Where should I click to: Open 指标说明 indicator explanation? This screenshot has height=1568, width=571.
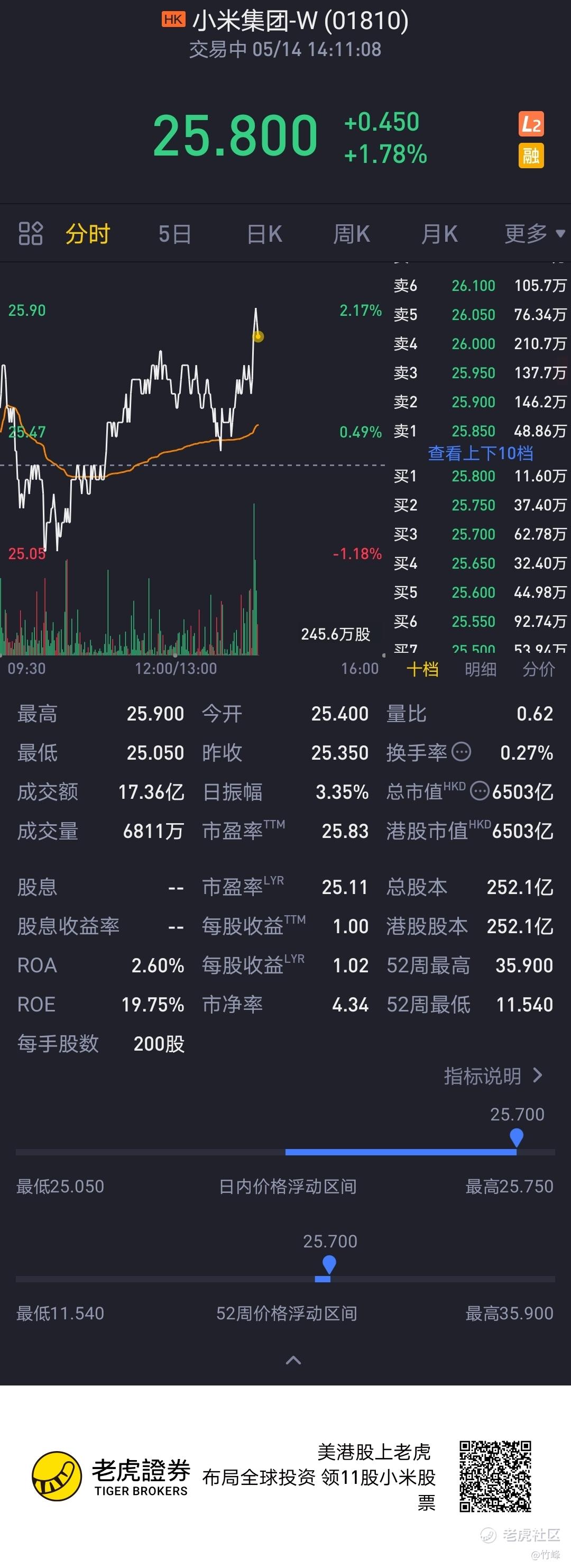click(493, 1075)
